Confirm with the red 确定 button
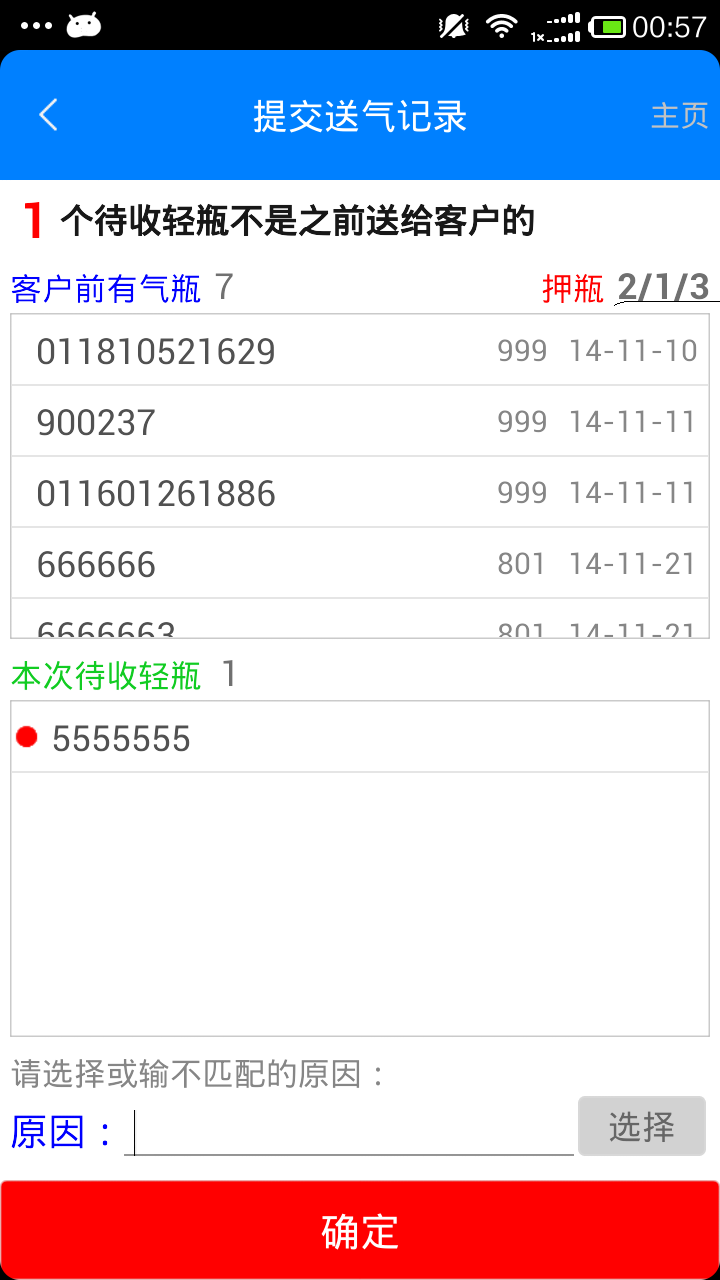Image resolution: width=720 pixels, height=1280 pixels. click(360, 1231)
